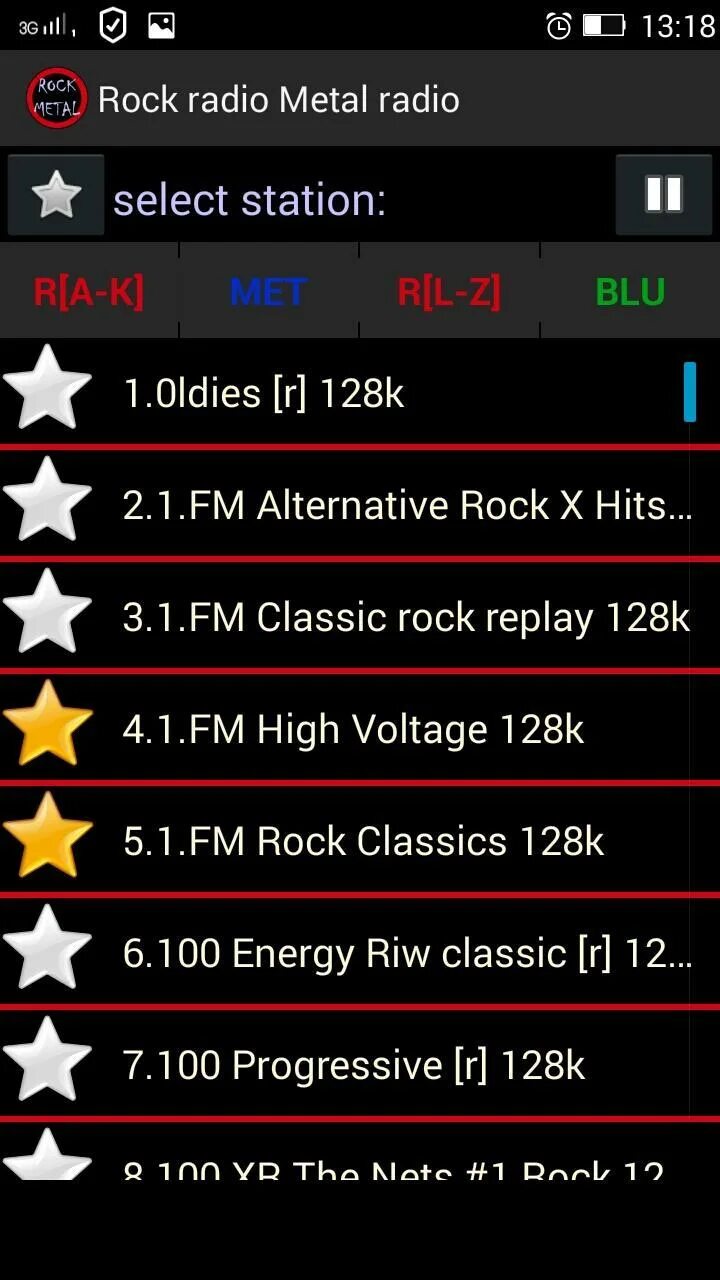Open favorites with the star button beside select station

point(56,195)
